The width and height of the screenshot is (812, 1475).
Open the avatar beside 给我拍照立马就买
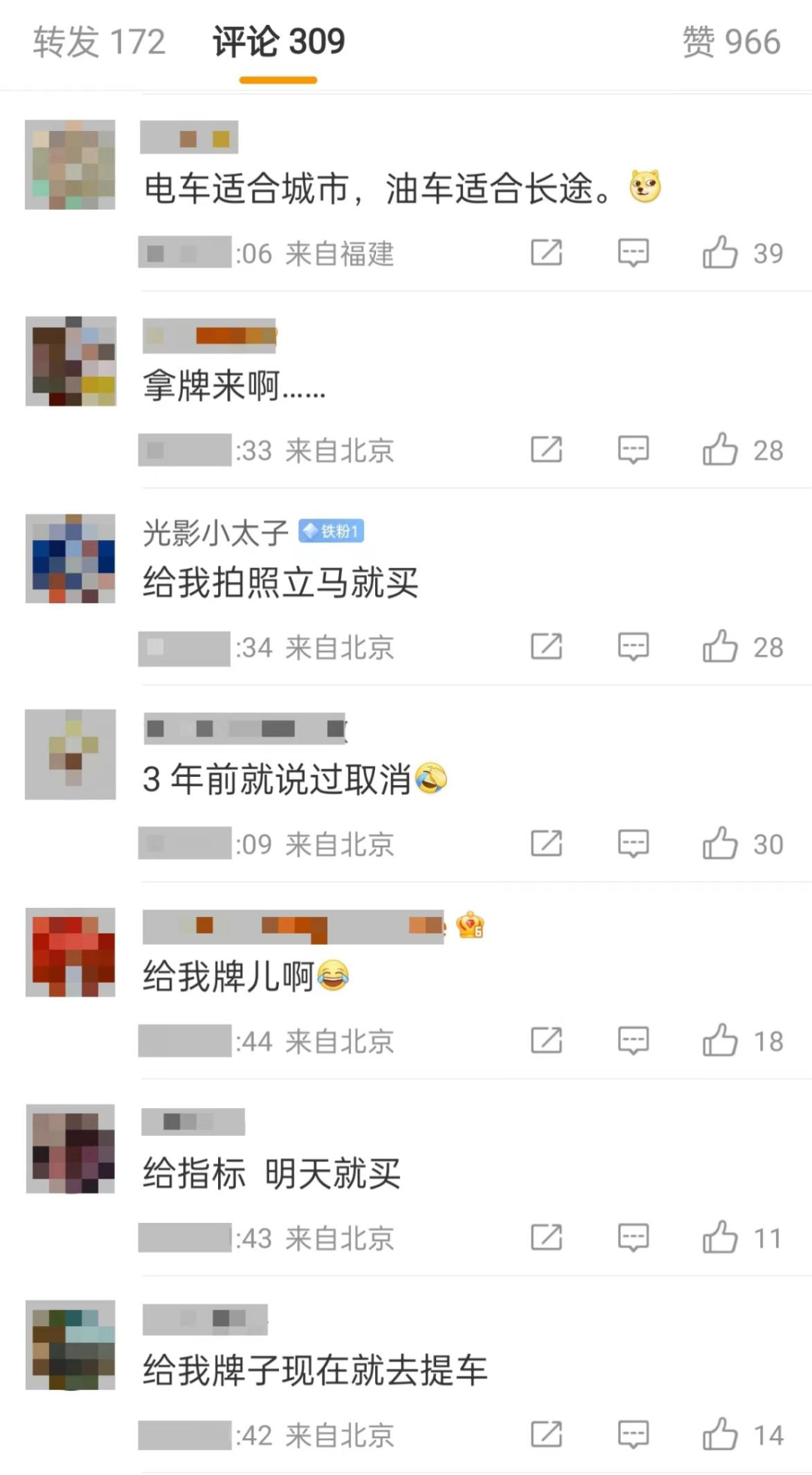coord(71,558)
